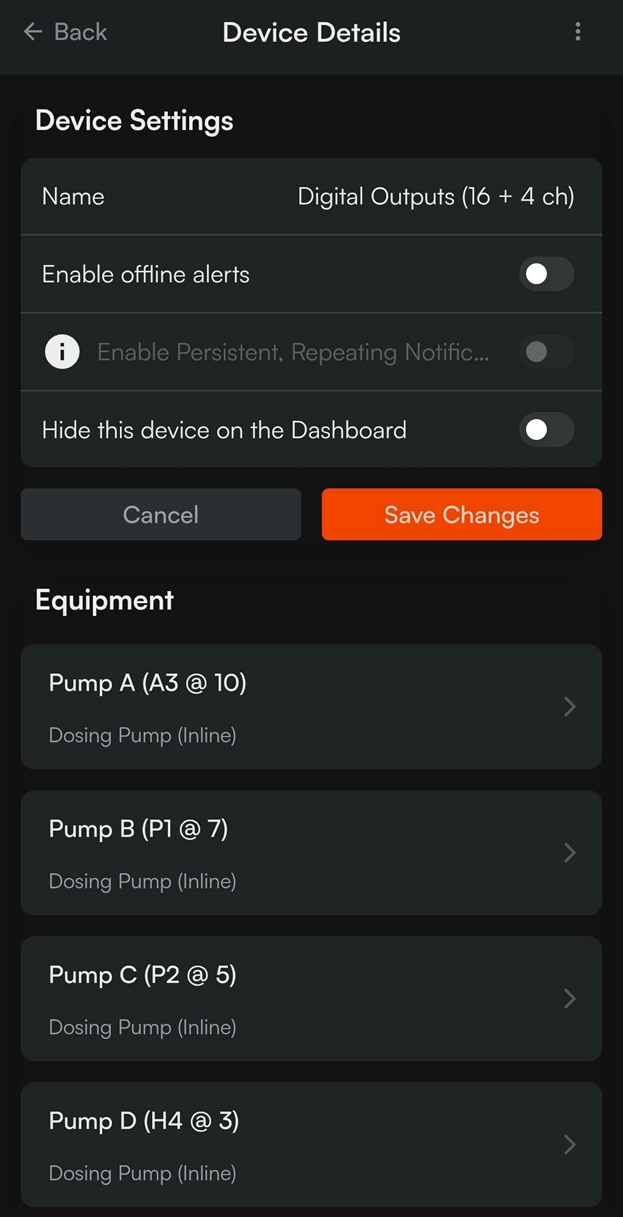This screenshot has height=1217, width=623.
Task: Go back from Device Details
Action: (65, 32)
